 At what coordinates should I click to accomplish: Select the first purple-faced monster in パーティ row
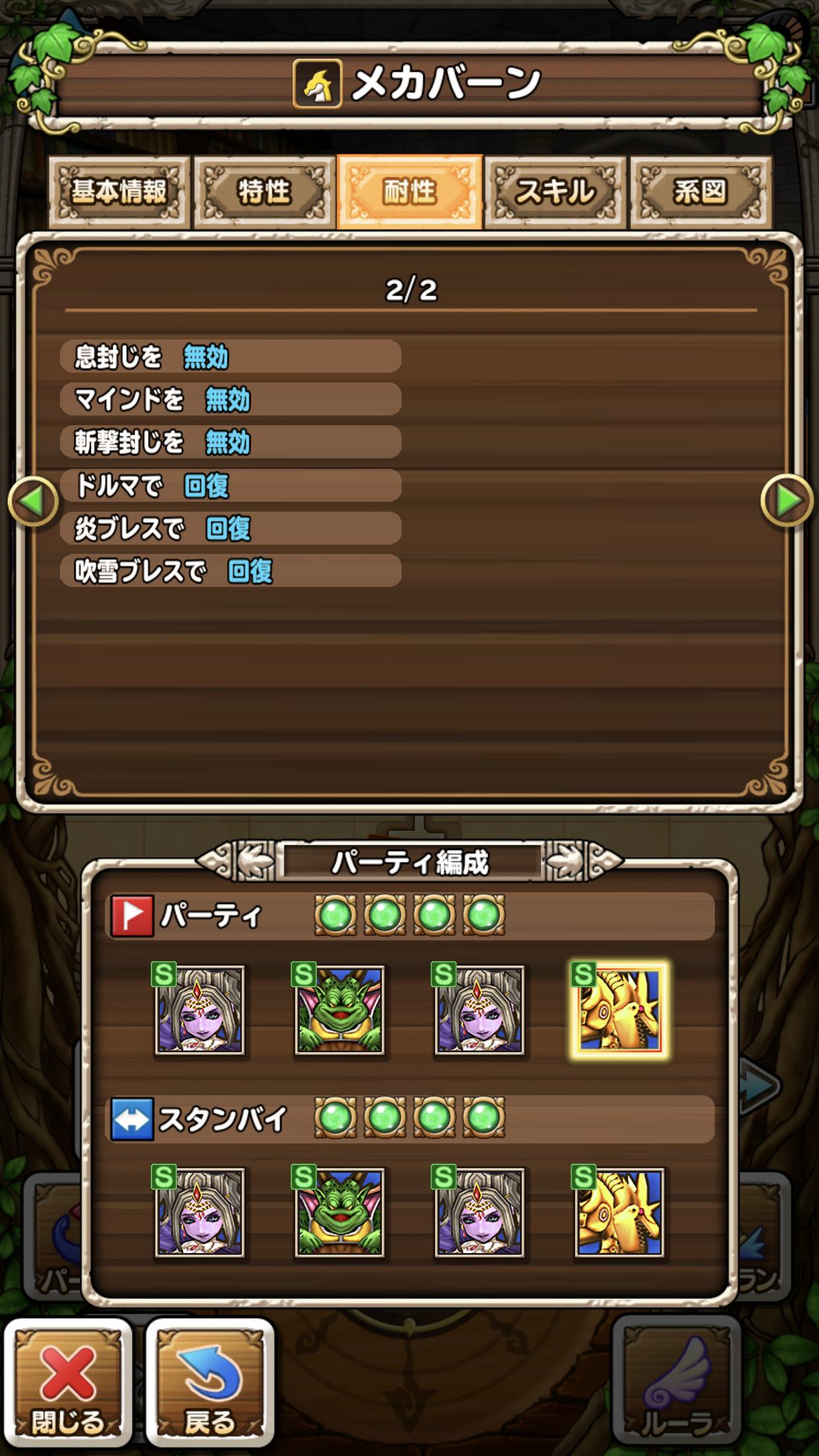(200, 1010)
